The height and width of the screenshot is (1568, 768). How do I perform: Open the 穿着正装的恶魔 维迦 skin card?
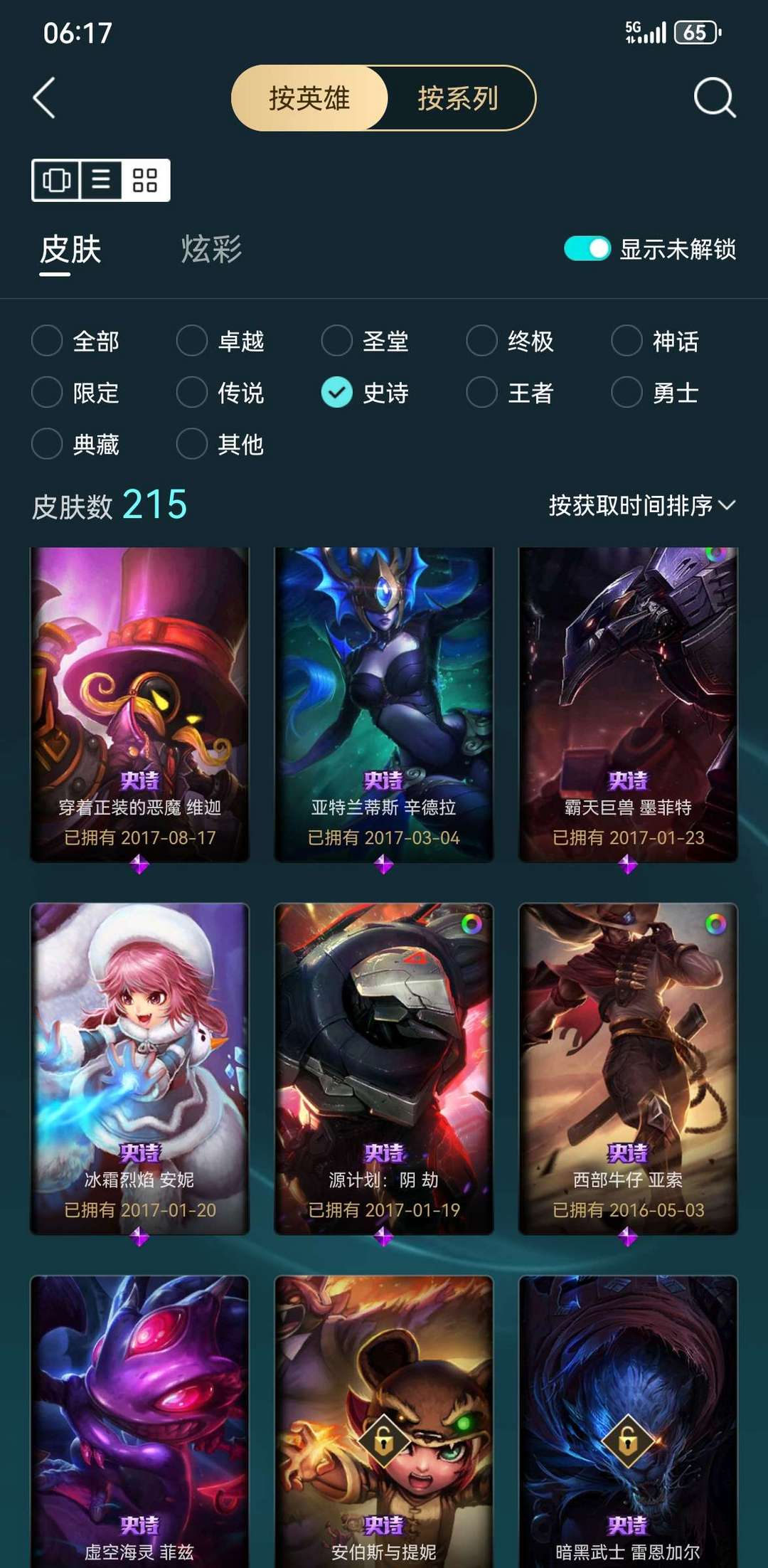[x=139, y=704]
